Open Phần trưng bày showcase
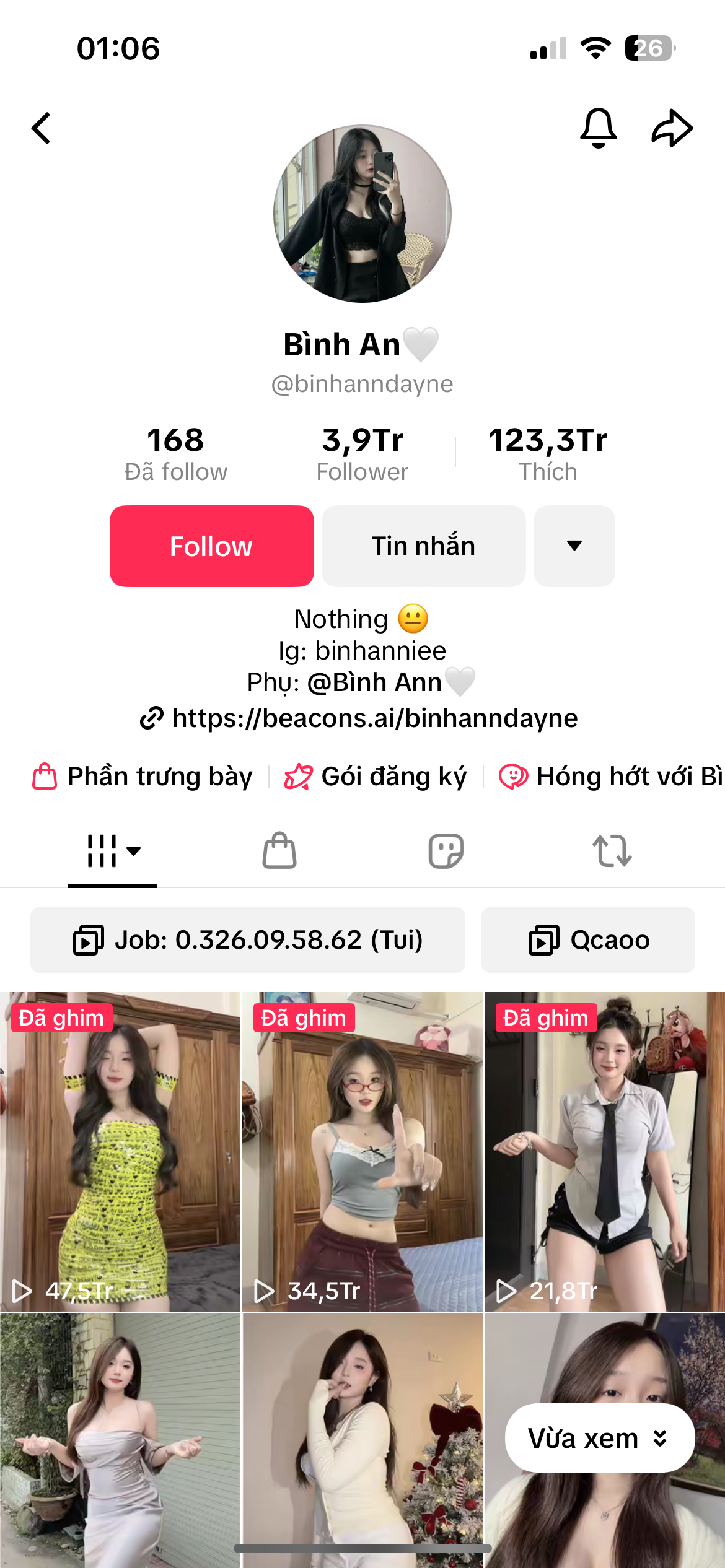 [143, 777]
